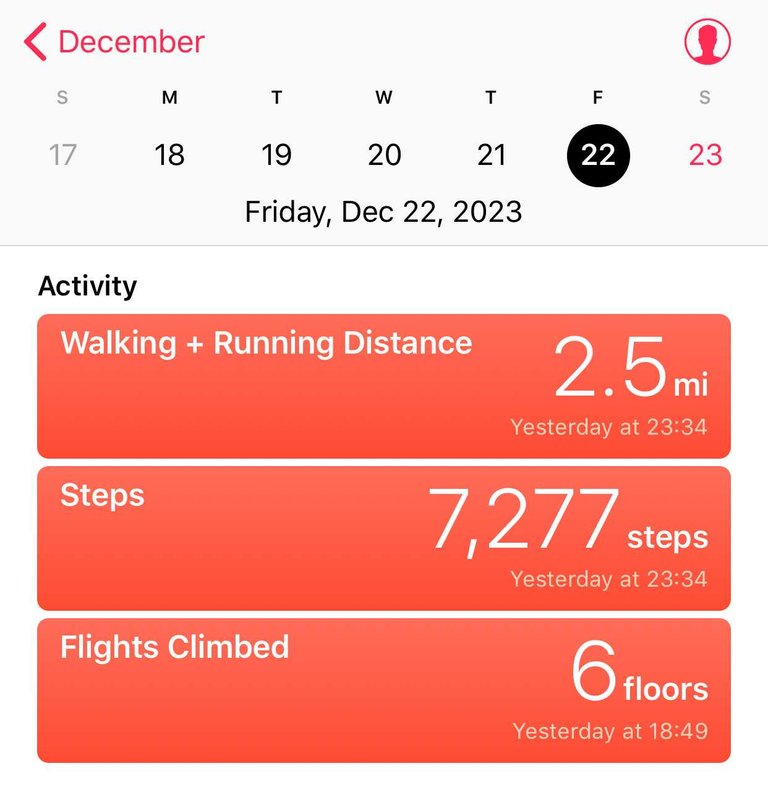The width and height of the screenshot is (768, 785).
Task: Select Friday the 22nd
Action: coord(598,155)
